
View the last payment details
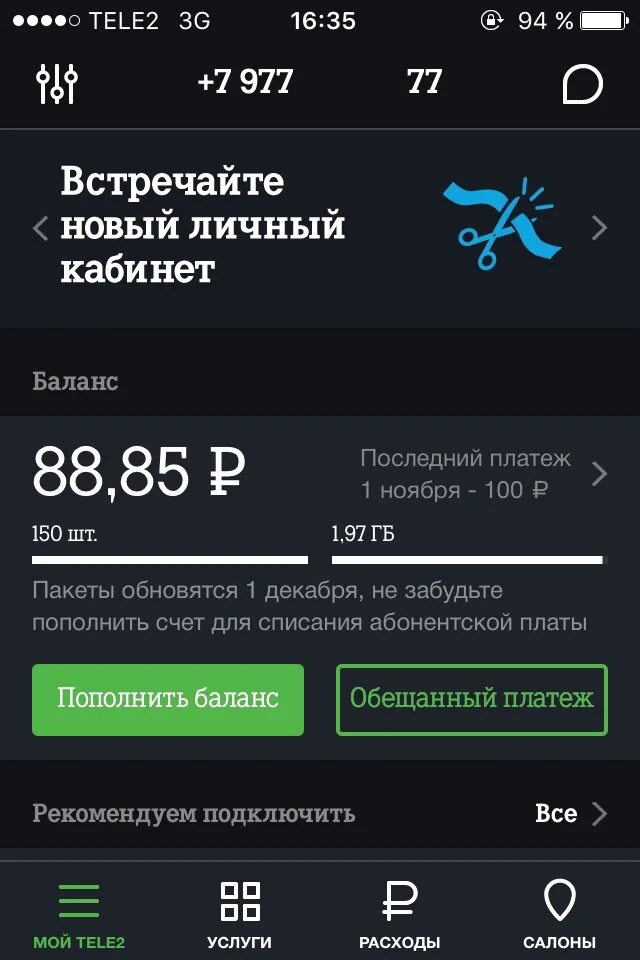(x=484, y=474)
